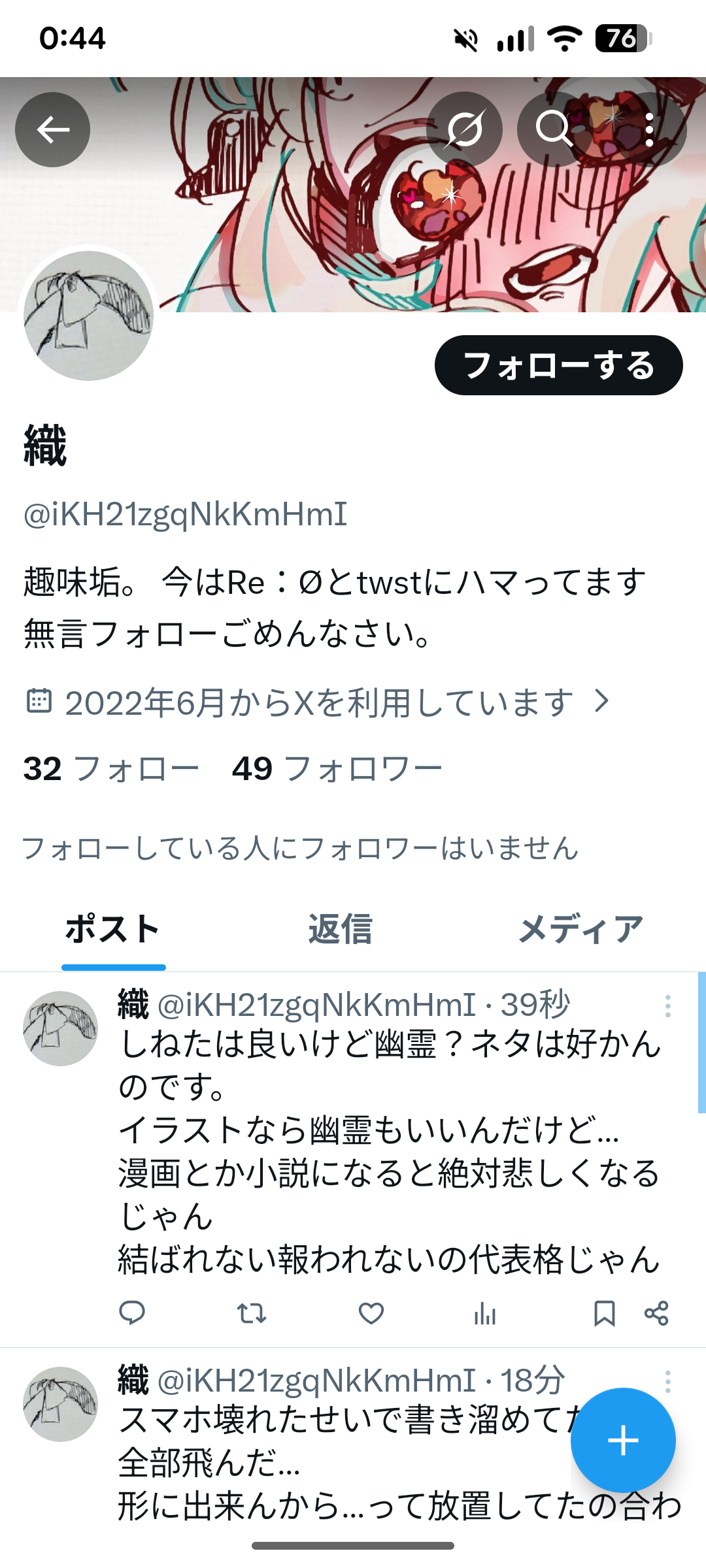Open search on this profile
706x1568 pixels.
[x=554, y=129]
